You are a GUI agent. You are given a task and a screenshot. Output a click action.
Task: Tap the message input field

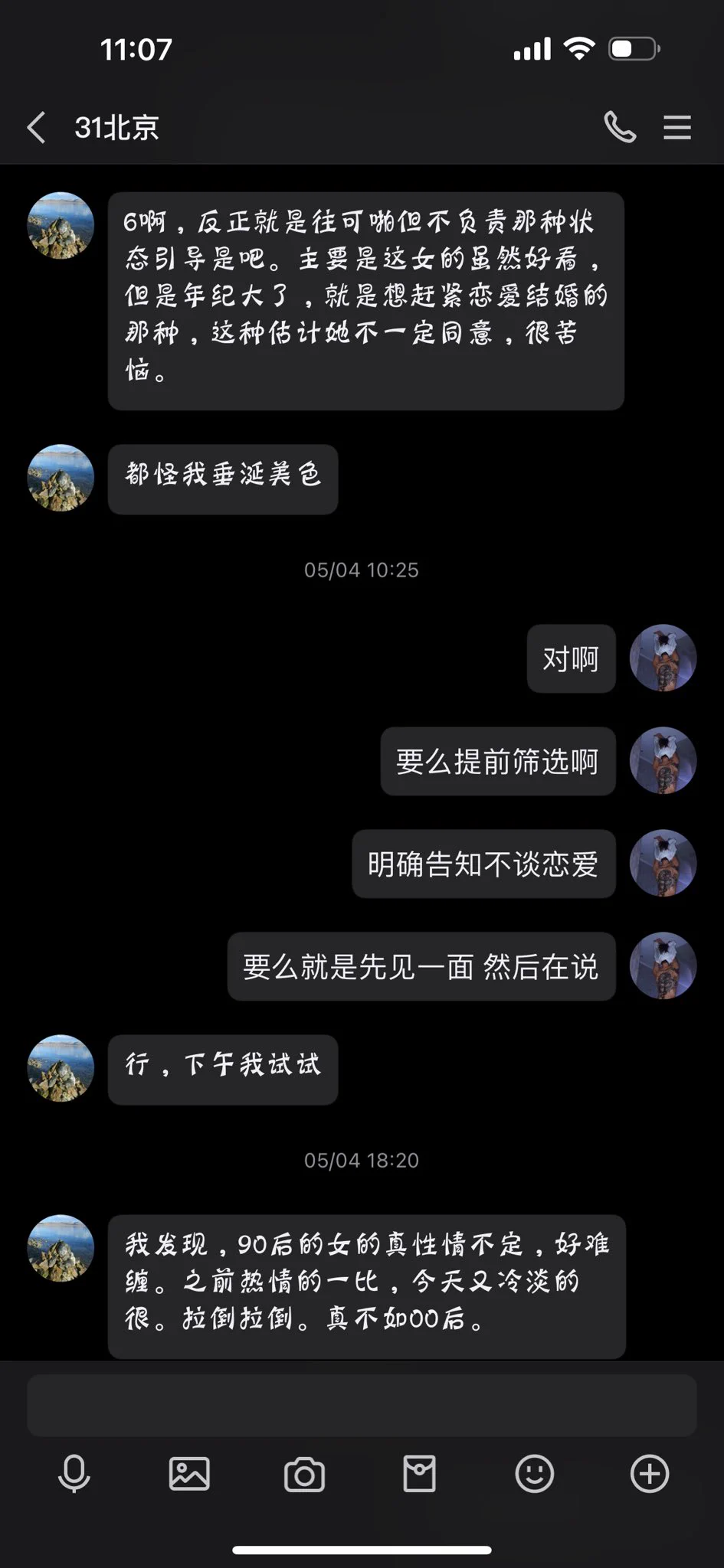coord(362,1405)
